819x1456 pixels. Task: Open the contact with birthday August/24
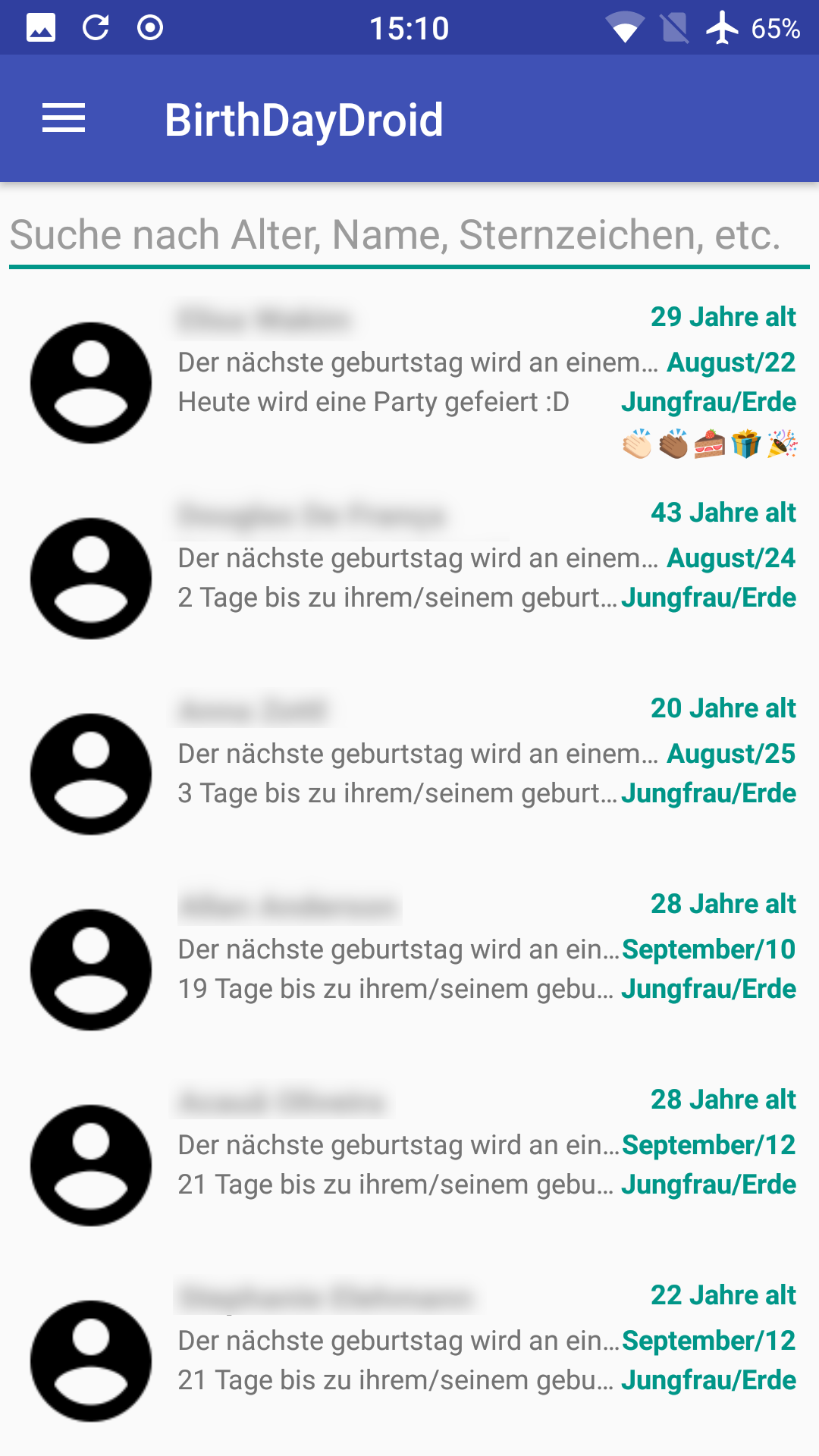click(409, 578)
